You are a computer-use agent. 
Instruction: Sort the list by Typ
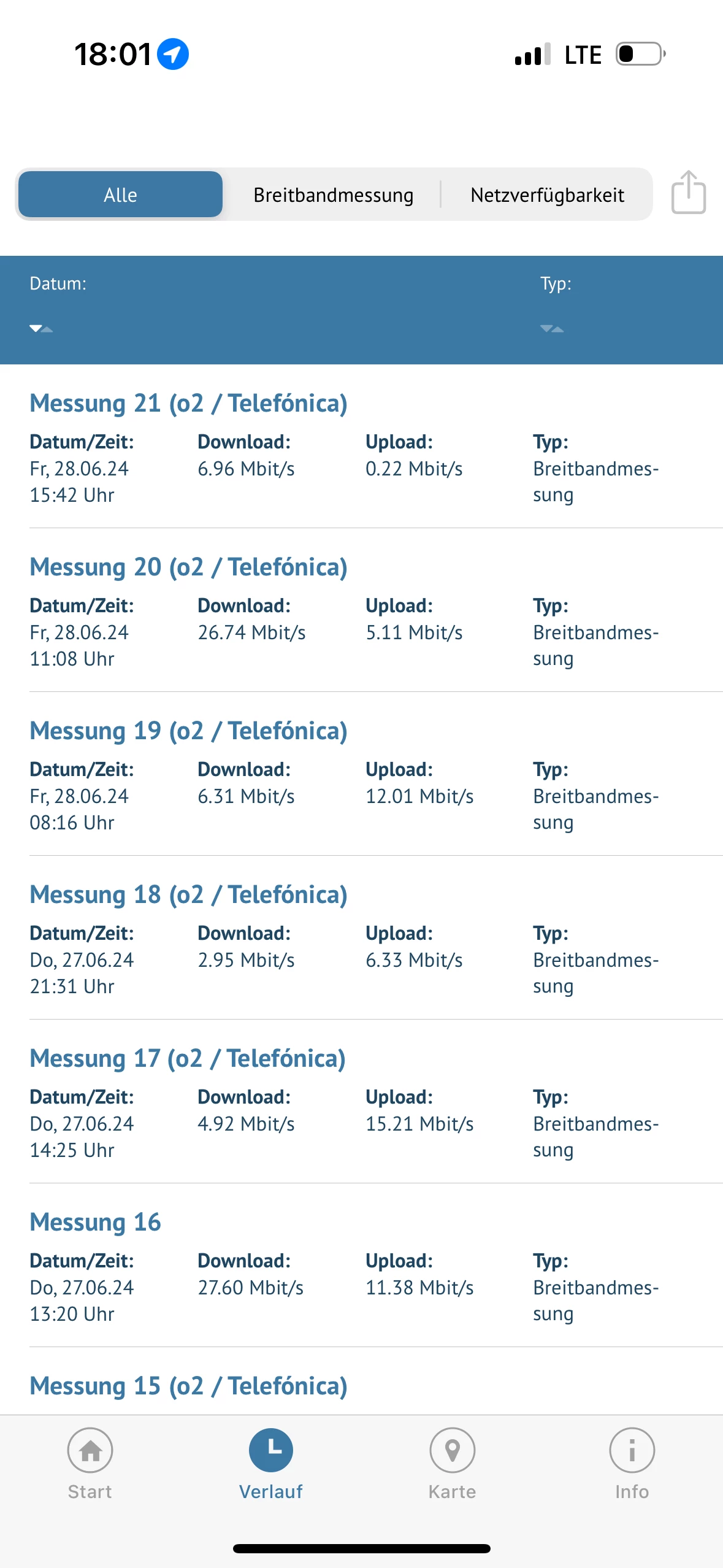(x=552, y=328)
